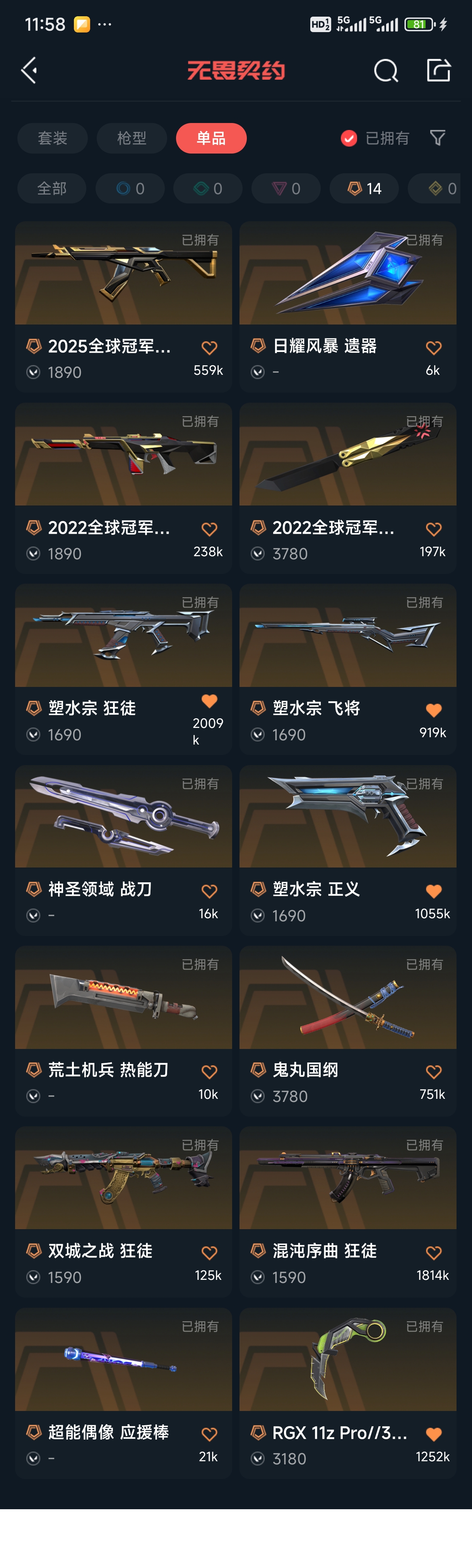Go back using the top-left arrow

pyautogui.click(x=29, y=71)
